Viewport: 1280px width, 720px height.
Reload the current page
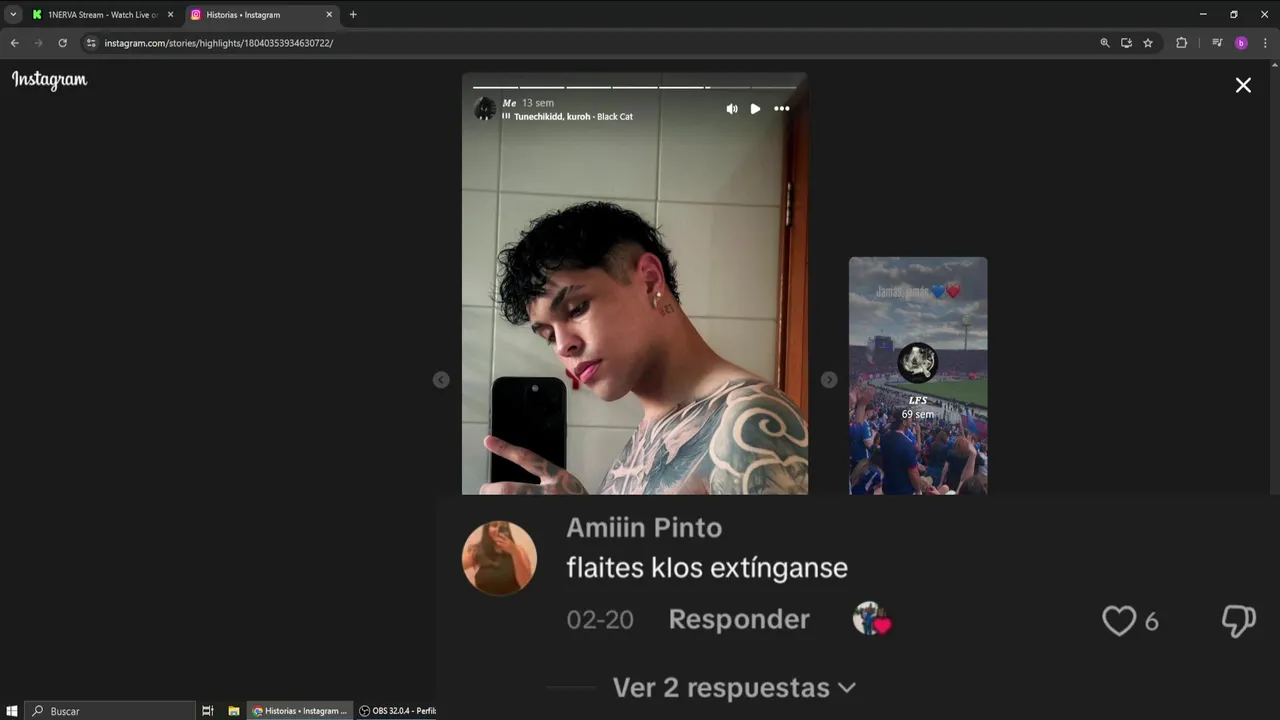(62, 43)
